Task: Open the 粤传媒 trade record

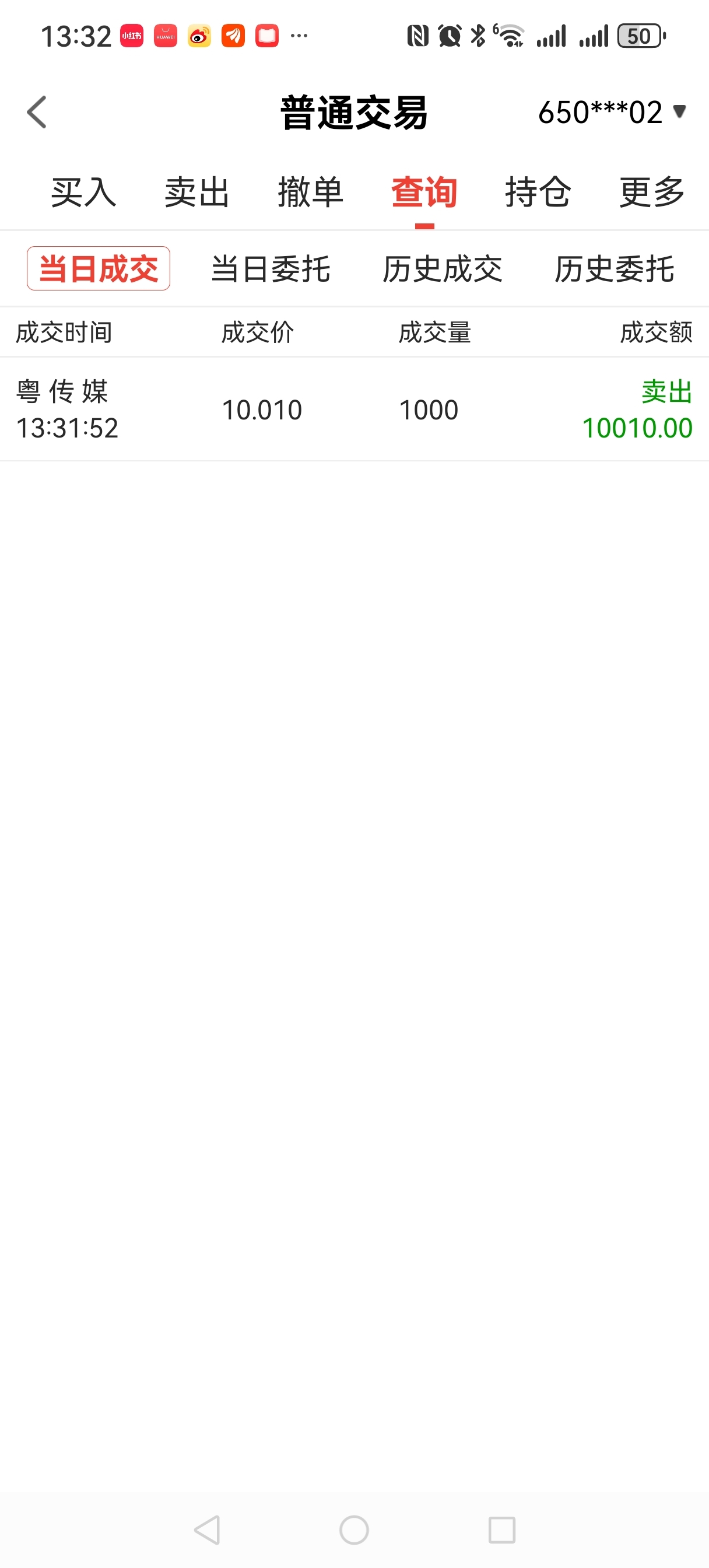Action: pos(354,409)
